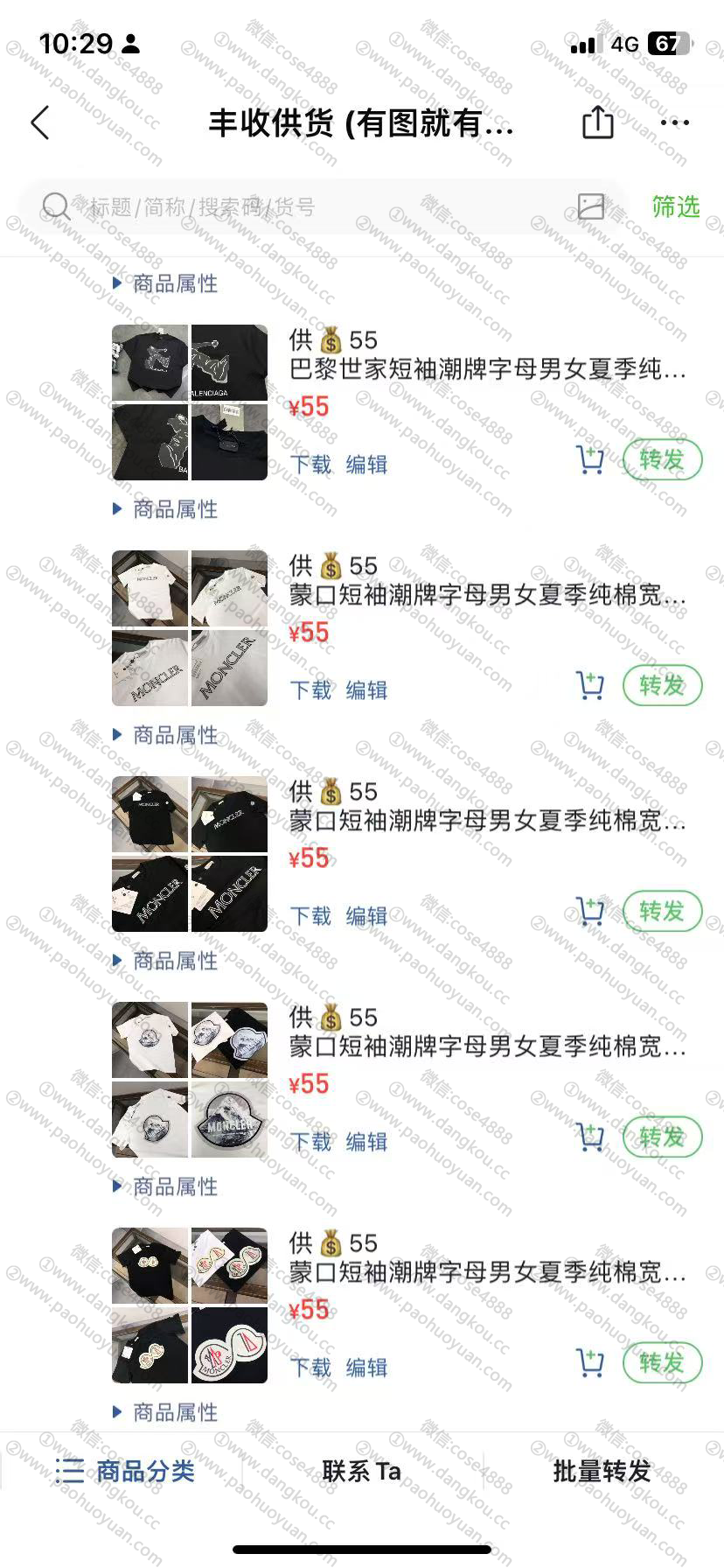Open the 巴黎世家短袖 product listing
The image size is (724, 1568).
(x=488, y=369)
